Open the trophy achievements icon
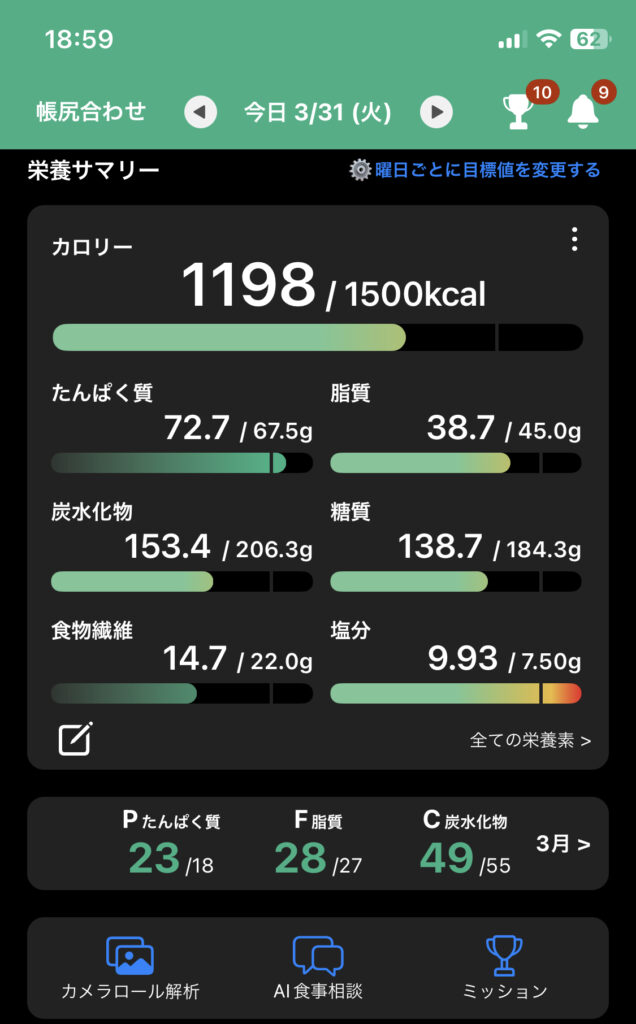 [x=519, y=111]
